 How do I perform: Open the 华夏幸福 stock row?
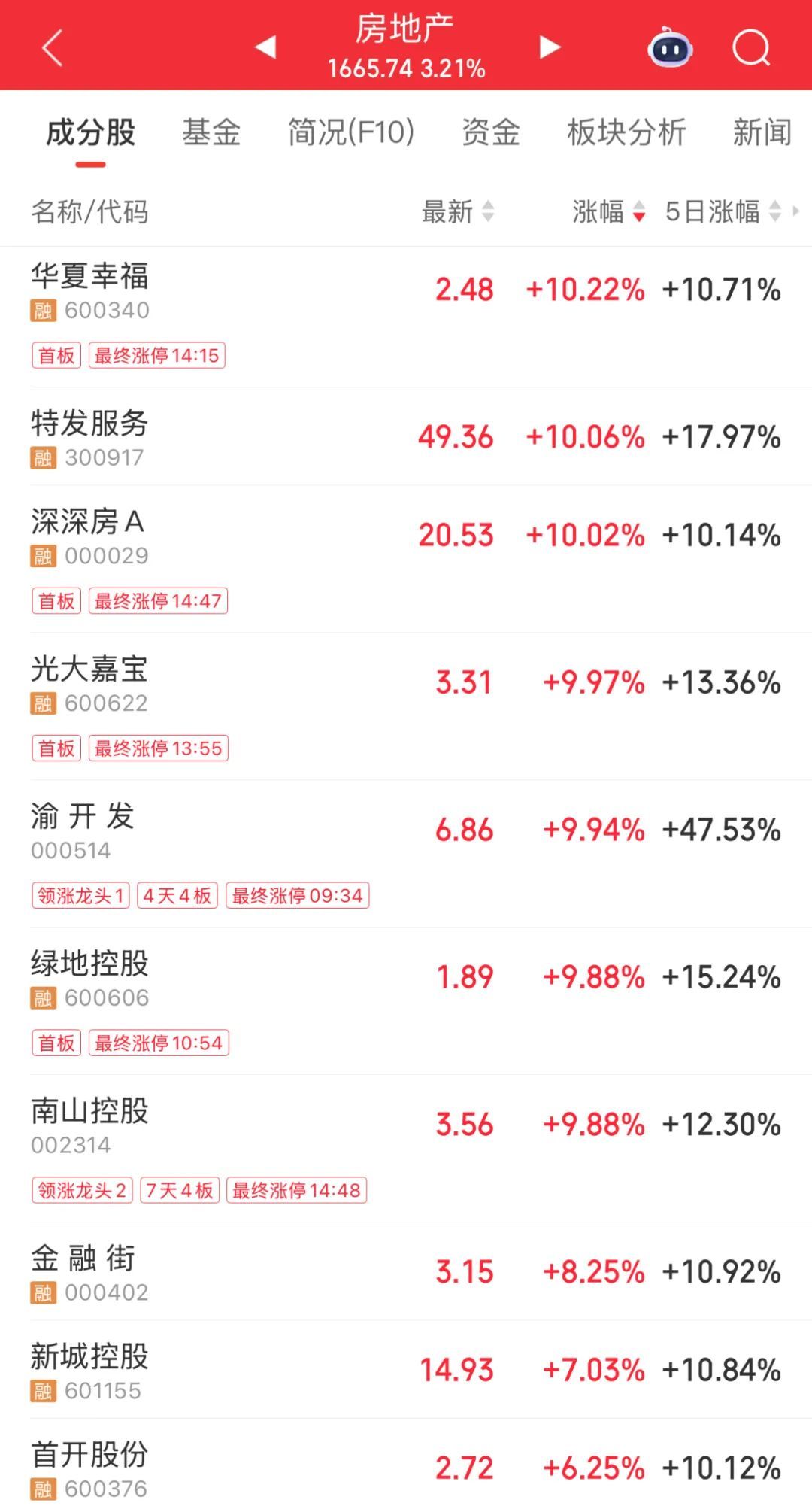[x=406, y=317]
